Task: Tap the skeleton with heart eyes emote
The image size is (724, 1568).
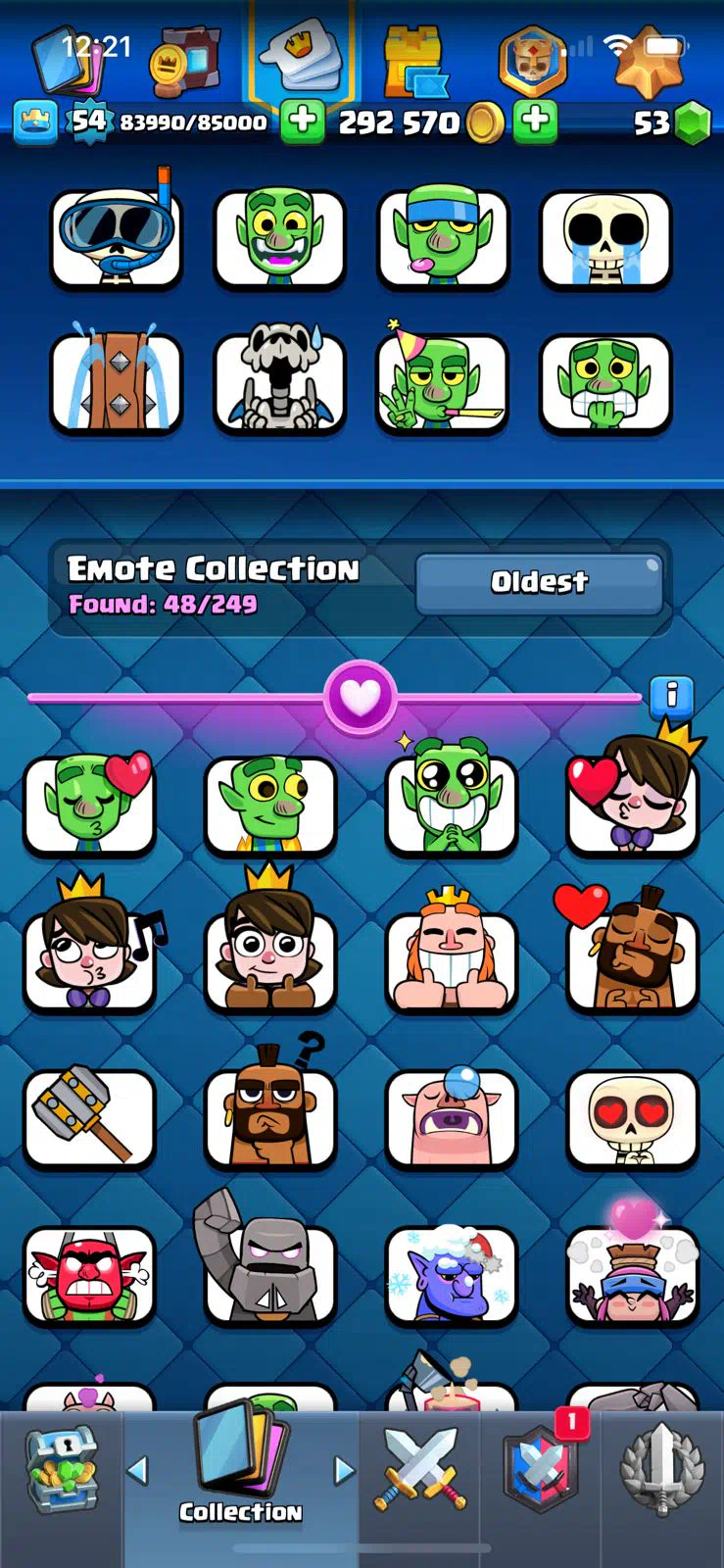Action: click(x=632, y=1117)
